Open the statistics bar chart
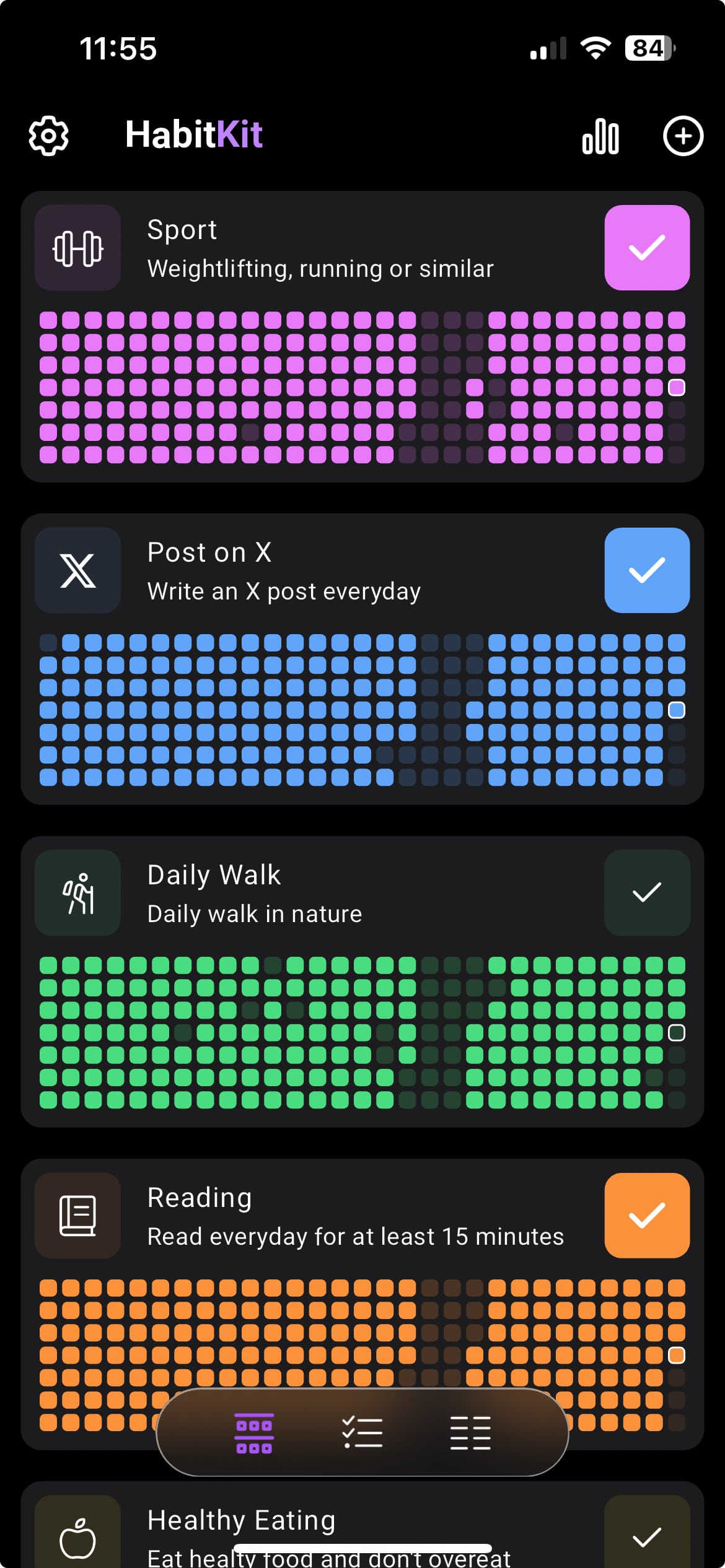 pos(600,136)
